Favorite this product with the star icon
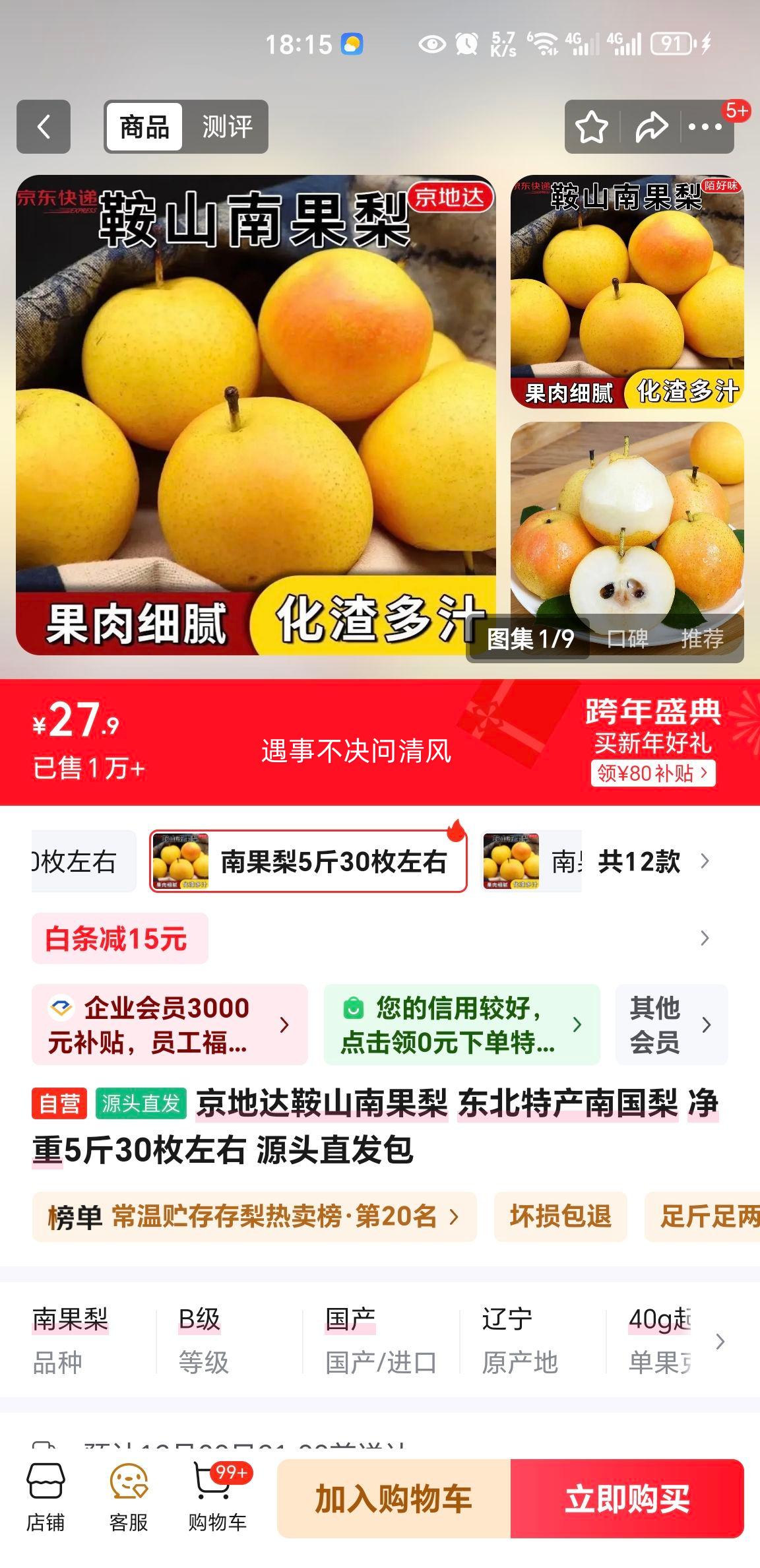This screenshot has width=760, height=1568. pos(592,127)
